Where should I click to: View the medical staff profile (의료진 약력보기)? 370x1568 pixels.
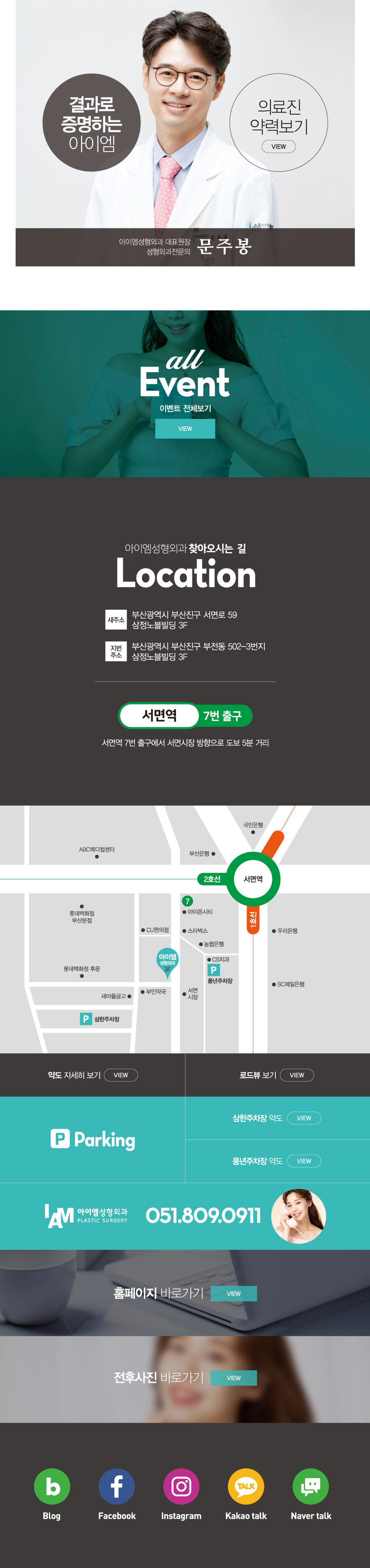(279, 147)
